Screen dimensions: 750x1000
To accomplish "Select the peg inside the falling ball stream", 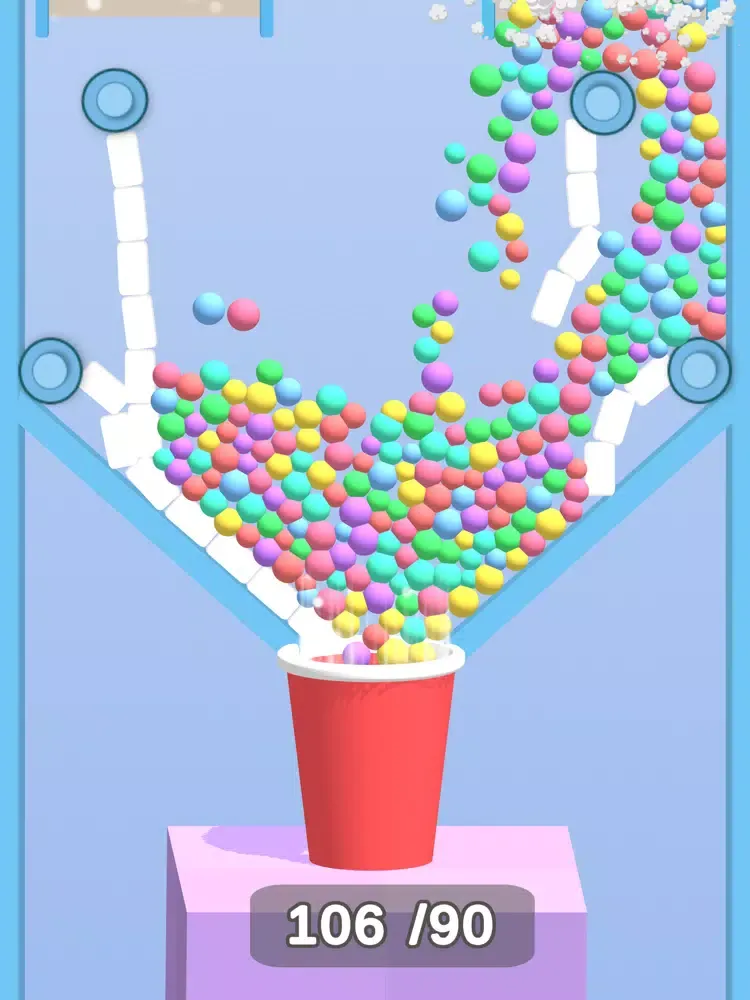I will coord(602,101).
